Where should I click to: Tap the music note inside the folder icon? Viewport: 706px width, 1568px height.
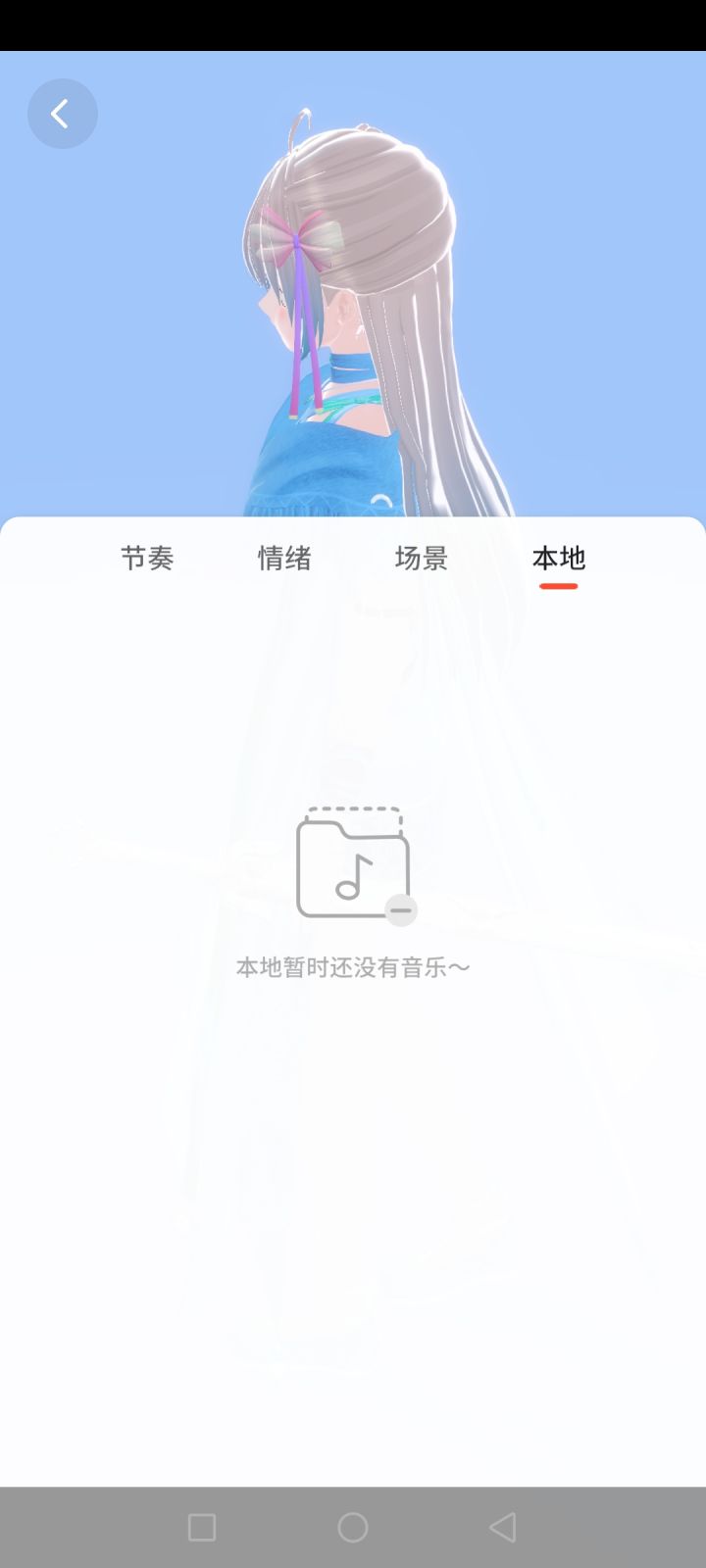click(355, 877)
